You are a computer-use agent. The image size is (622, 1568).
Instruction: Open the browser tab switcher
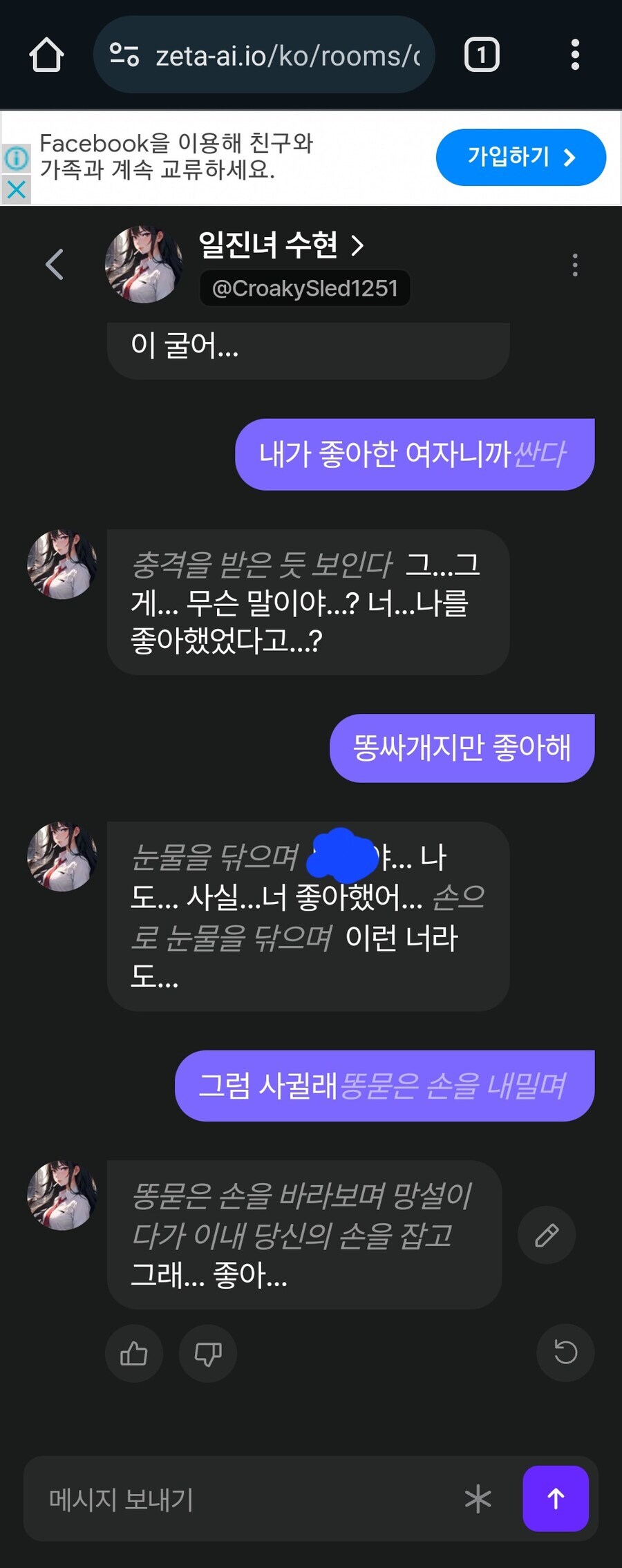[x=482, y=55]
